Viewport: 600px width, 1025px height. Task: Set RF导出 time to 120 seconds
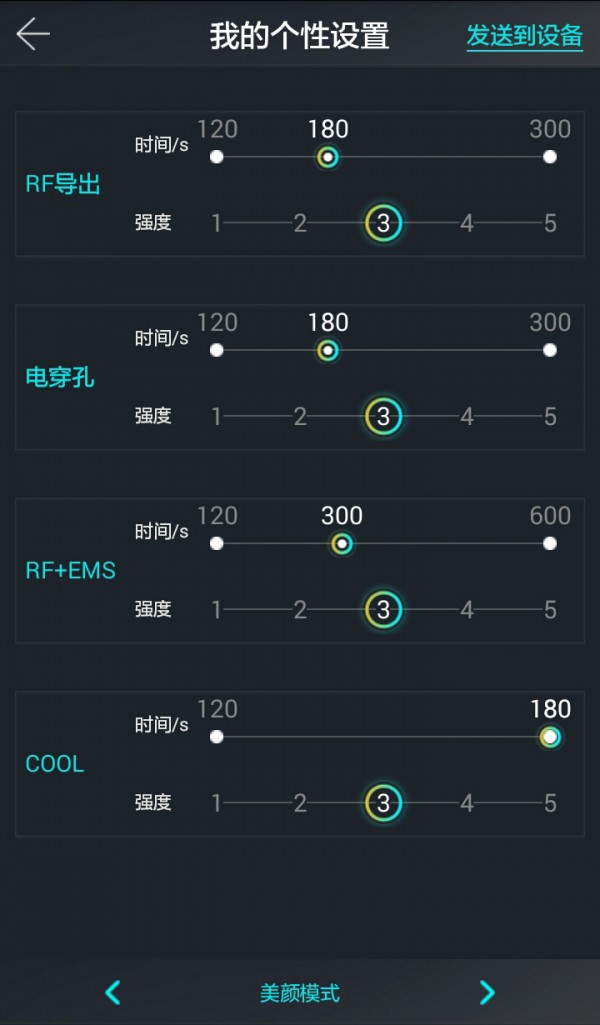217,157
